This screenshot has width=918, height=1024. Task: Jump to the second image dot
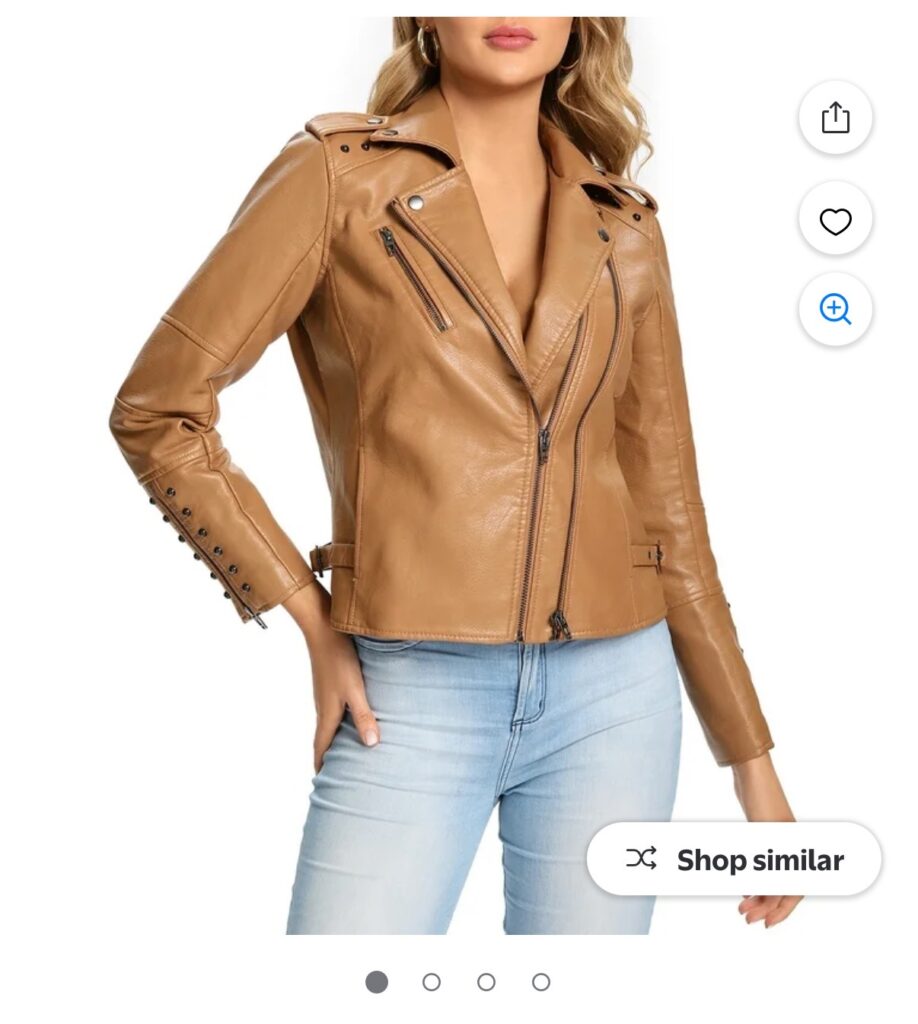click(x=431, y=982)
